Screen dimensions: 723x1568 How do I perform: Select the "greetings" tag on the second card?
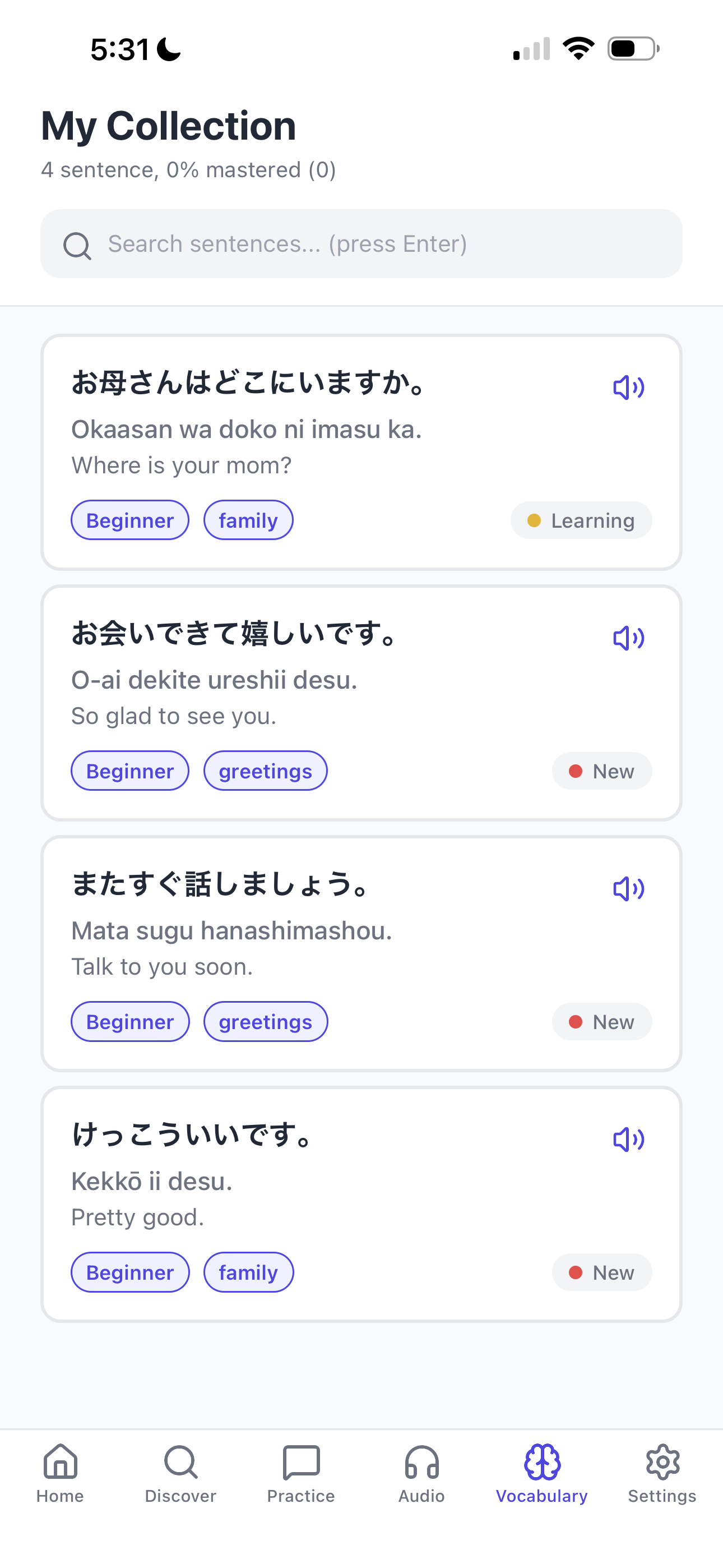(265, 771)
